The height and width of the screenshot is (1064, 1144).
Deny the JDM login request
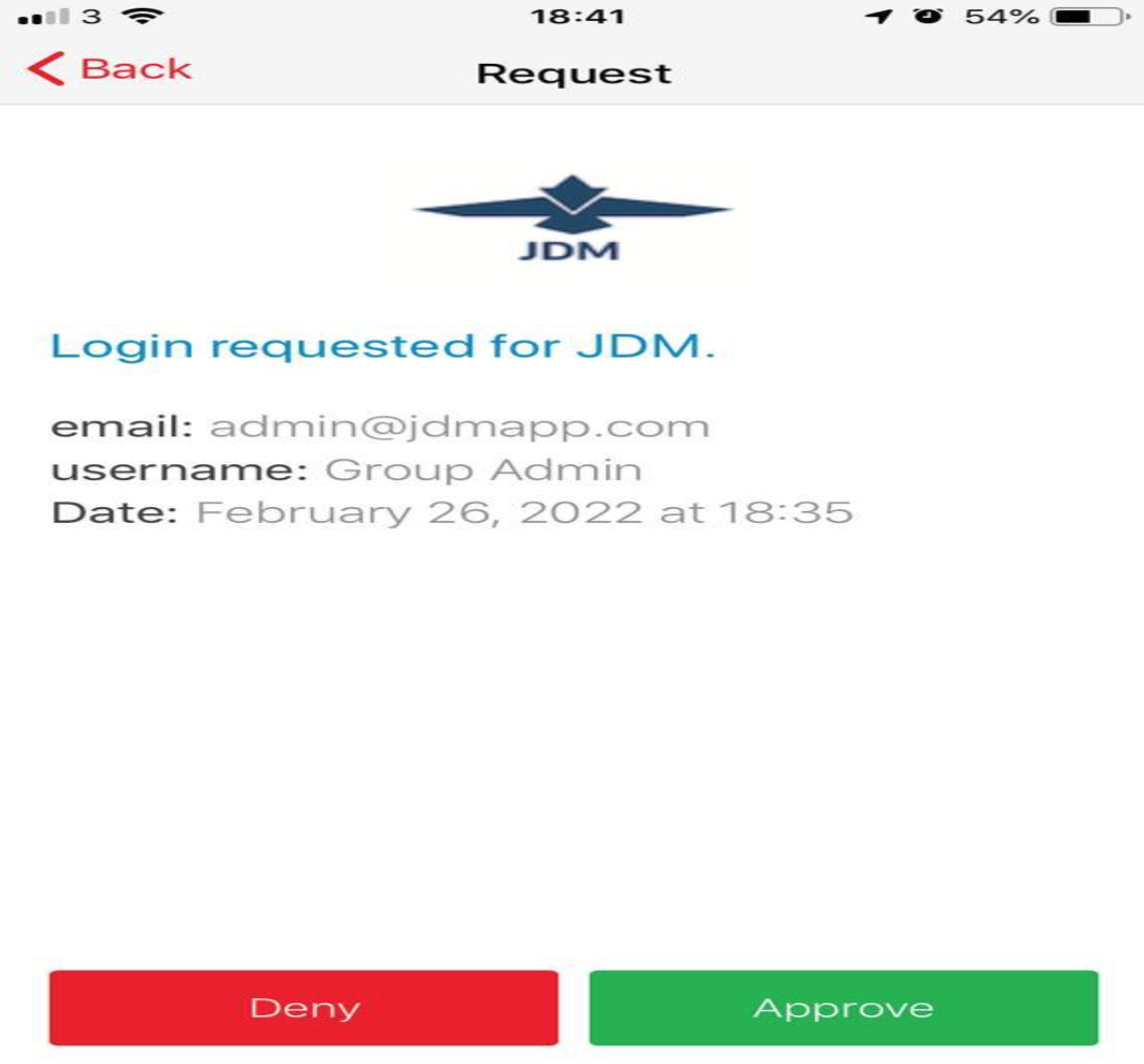304,1007
